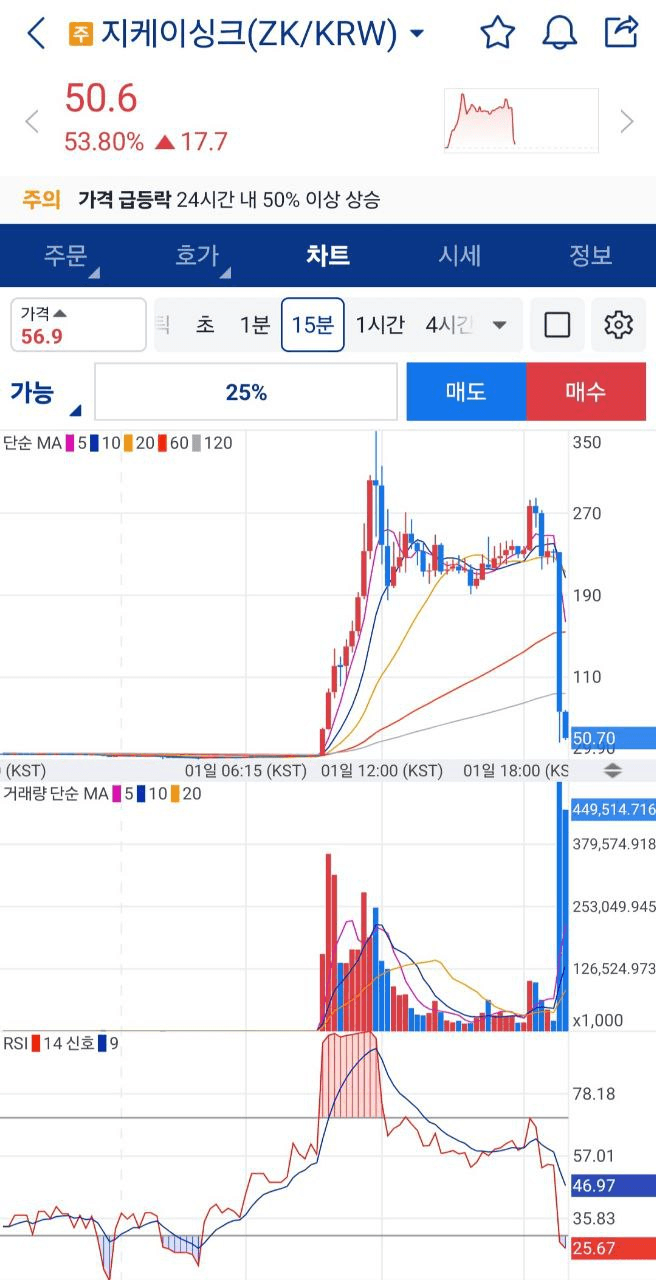Tap the blue 매도 sell button
The height and width of the screenshot is (1280, 656).
click(x=466, y=392)
